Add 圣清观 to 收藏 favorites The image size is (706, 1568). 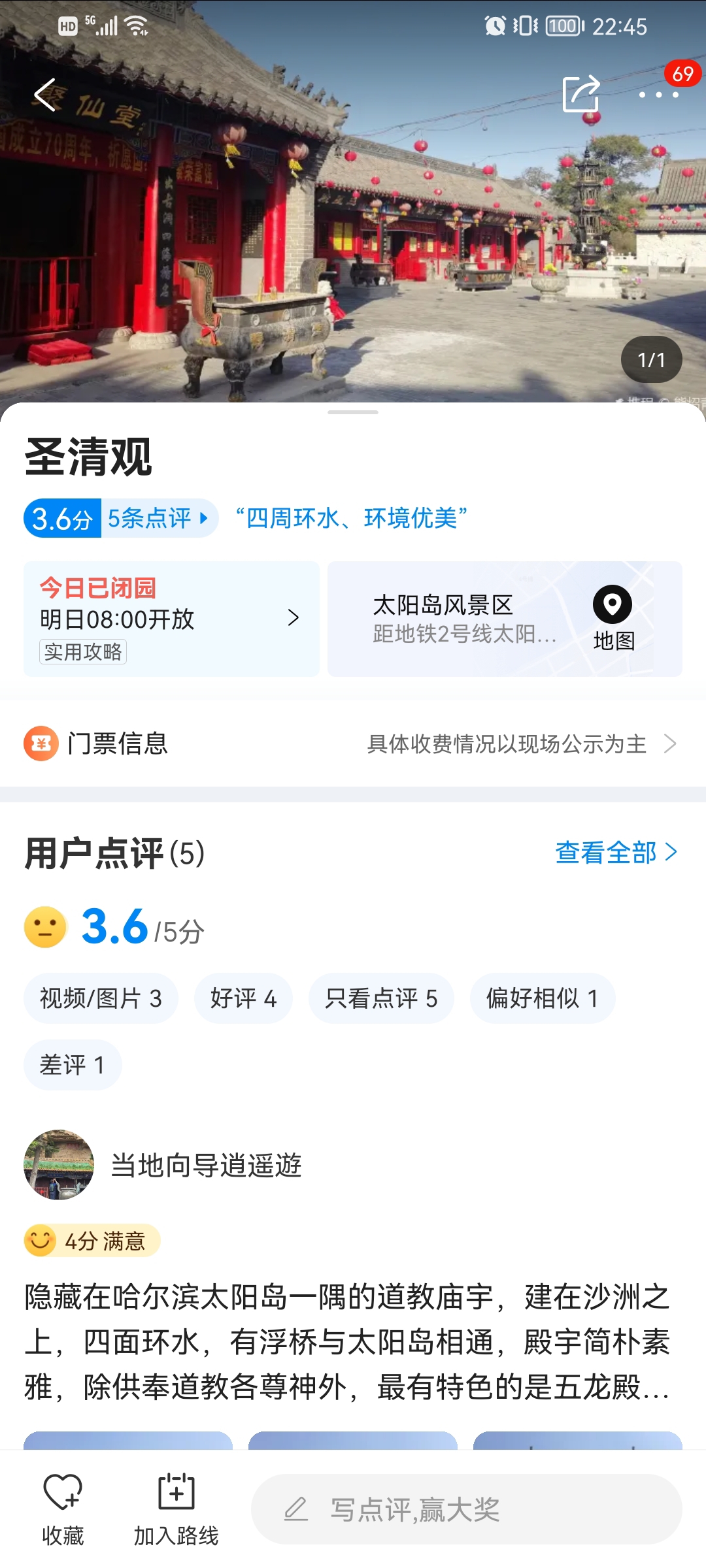pyautogui.click(x=63, y=1509)
